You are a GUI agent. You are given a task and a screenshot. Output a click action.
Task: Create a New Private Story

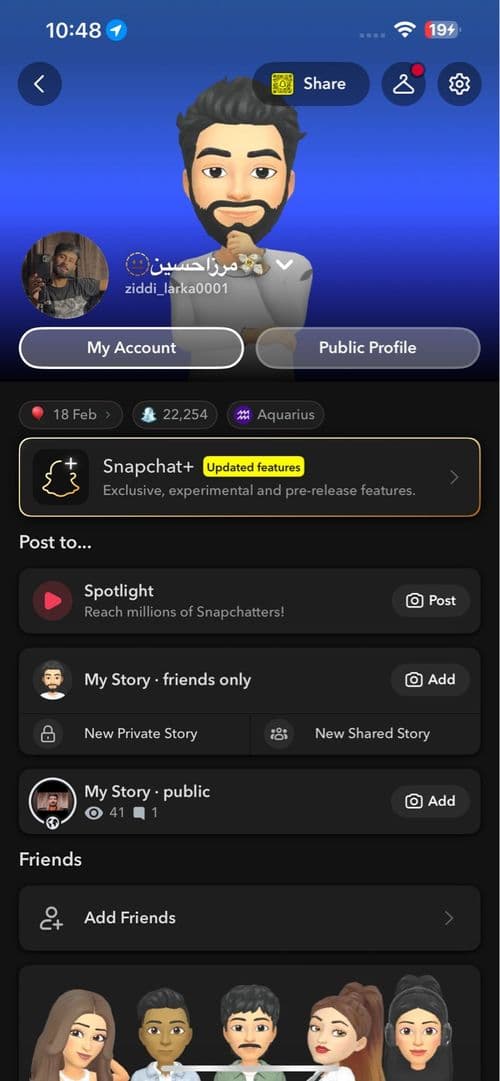coord(134,734)
